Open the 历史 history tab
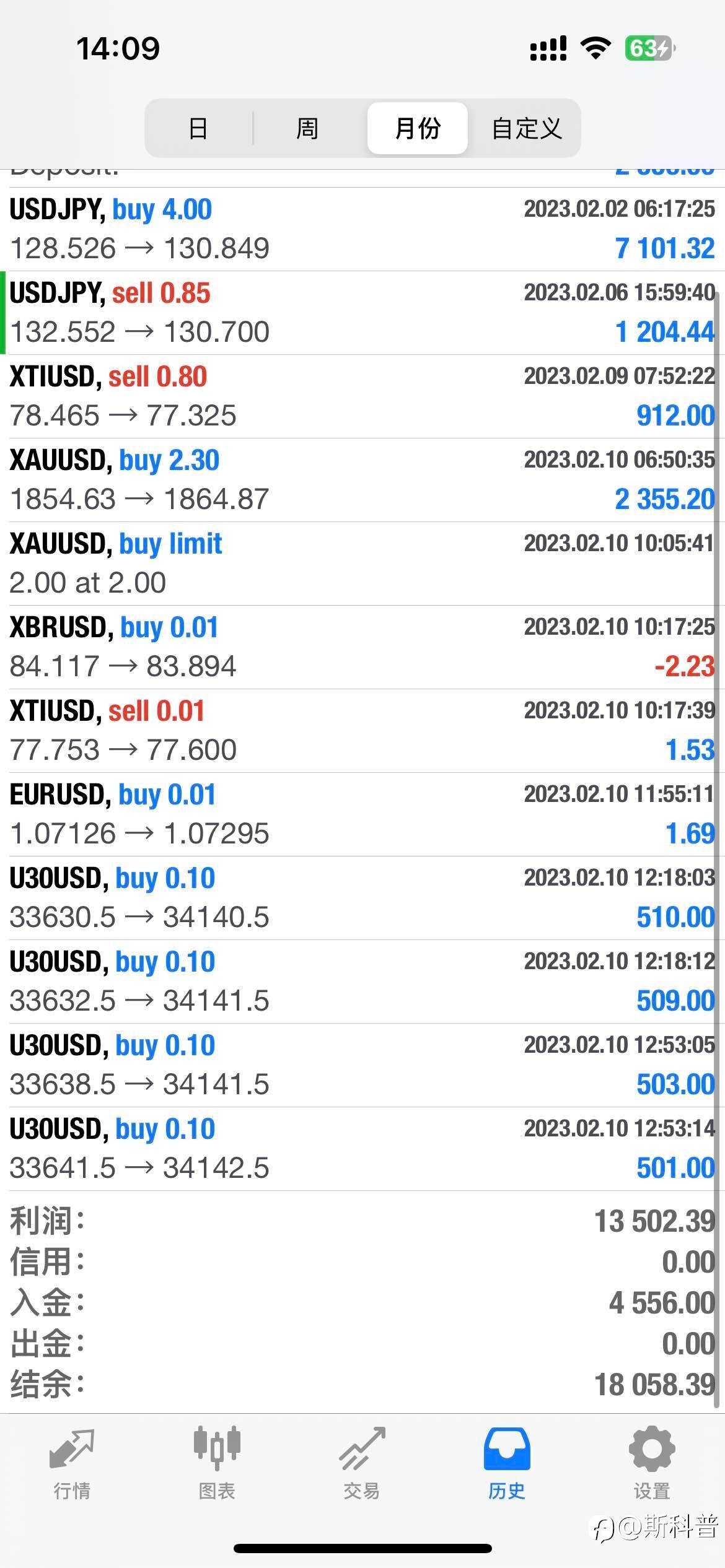This screenshot has width=725, height=1568. [507, 1464]
